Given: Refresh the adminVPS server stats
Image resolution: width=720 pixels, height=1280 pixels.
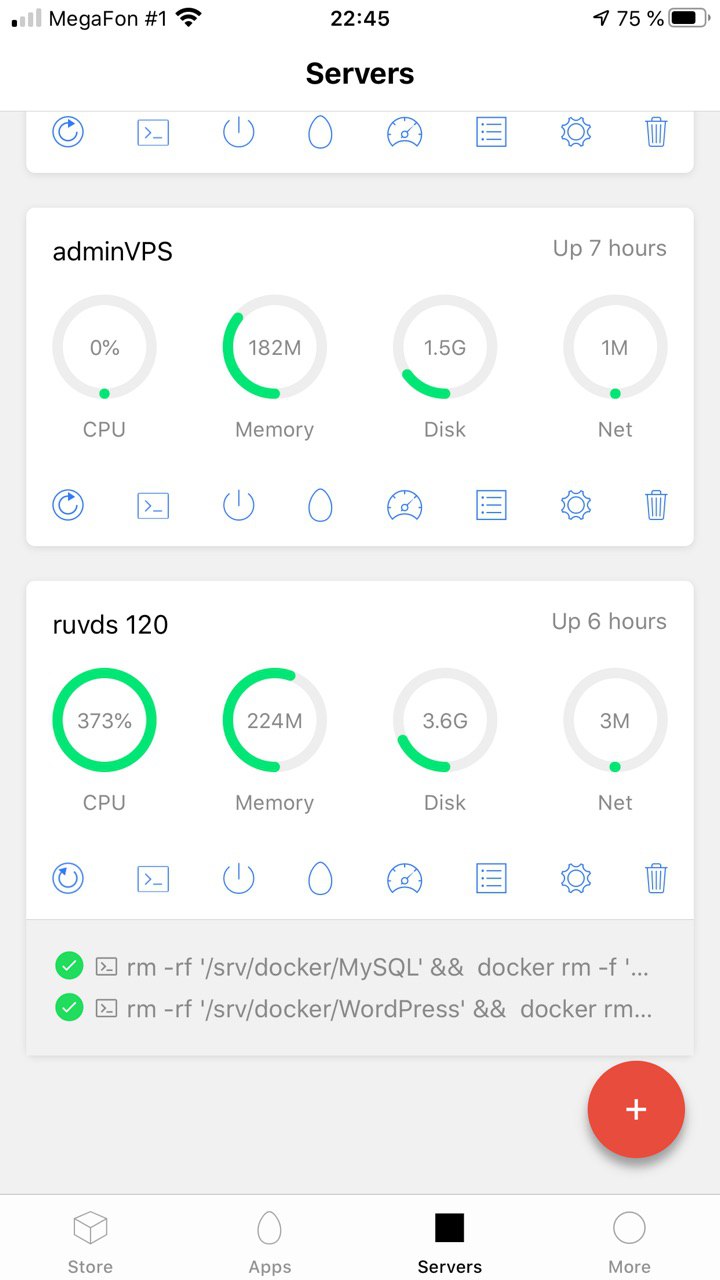Looking at the screenshot, I should click(x=68, y=505).
